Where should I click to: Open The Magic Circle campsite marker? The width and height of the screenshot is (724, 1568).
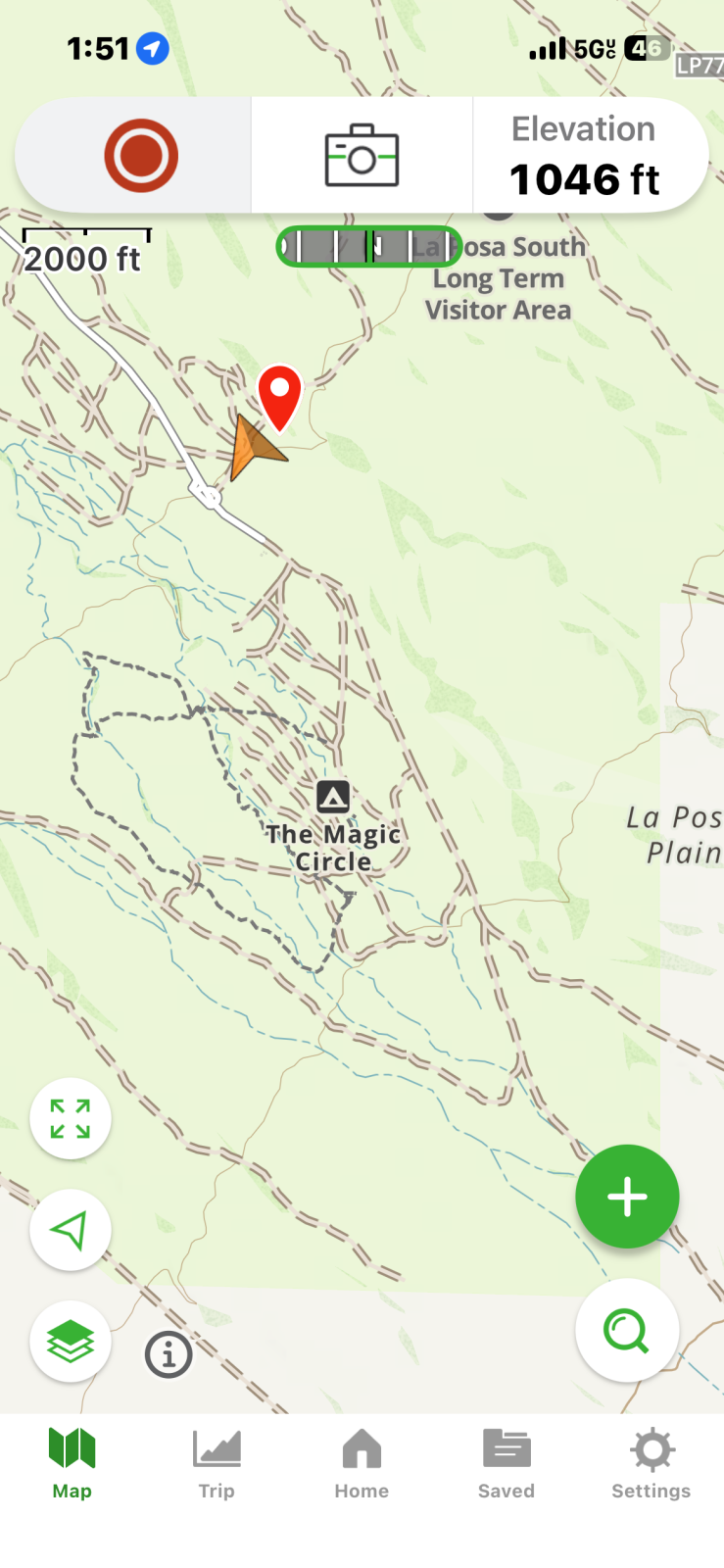[x=333, y=797]
